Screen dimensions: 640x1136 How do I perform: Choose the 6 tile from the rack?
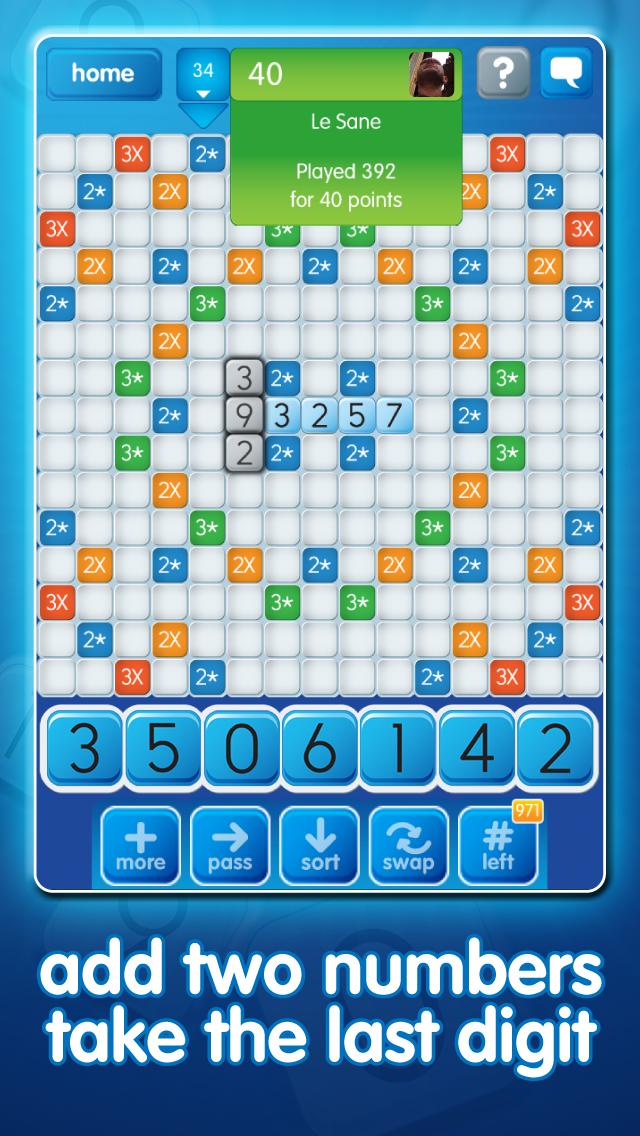[320, 749]
